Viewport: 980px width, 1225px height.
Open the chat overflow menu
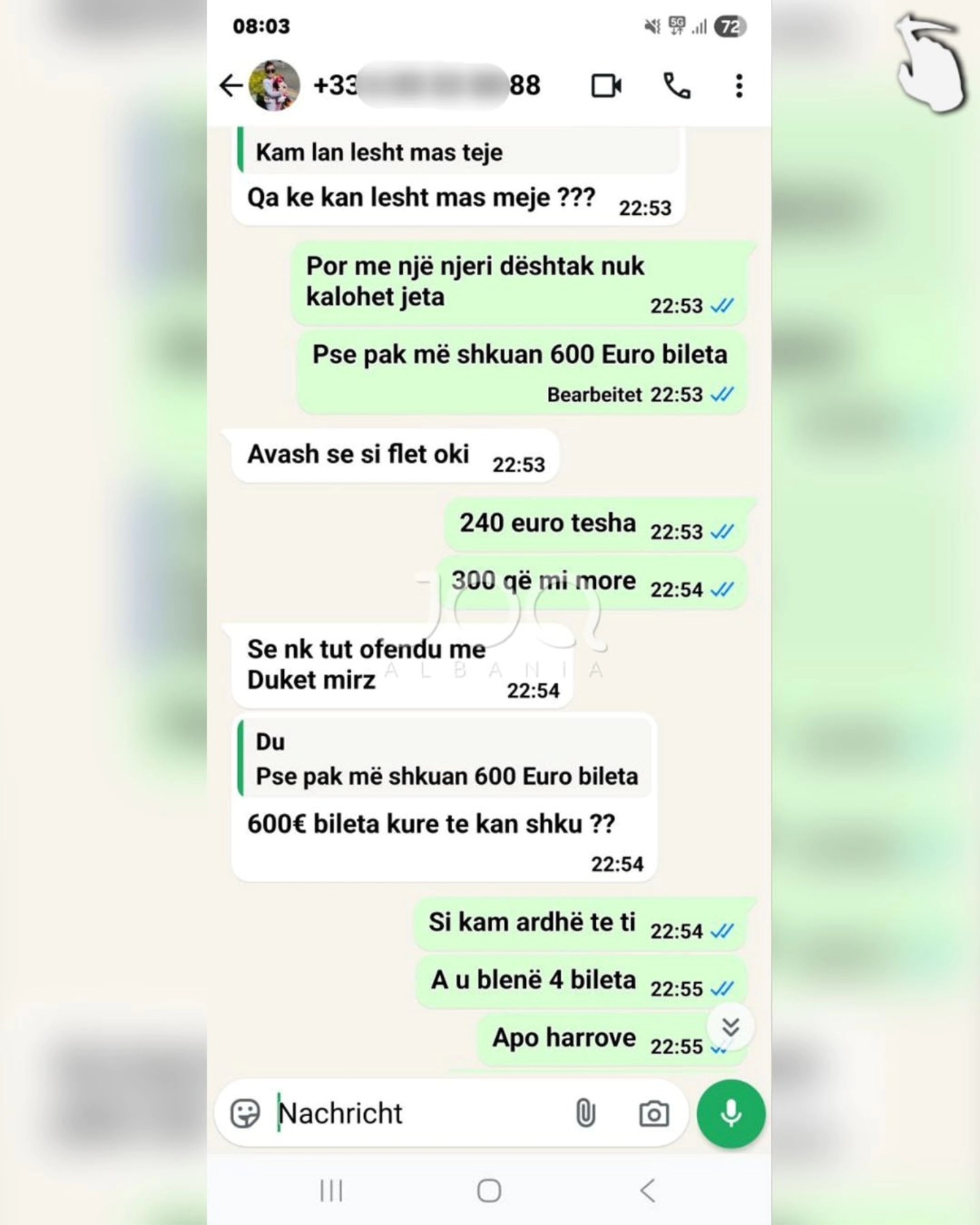pyautogui.click(x=738, y=86)
